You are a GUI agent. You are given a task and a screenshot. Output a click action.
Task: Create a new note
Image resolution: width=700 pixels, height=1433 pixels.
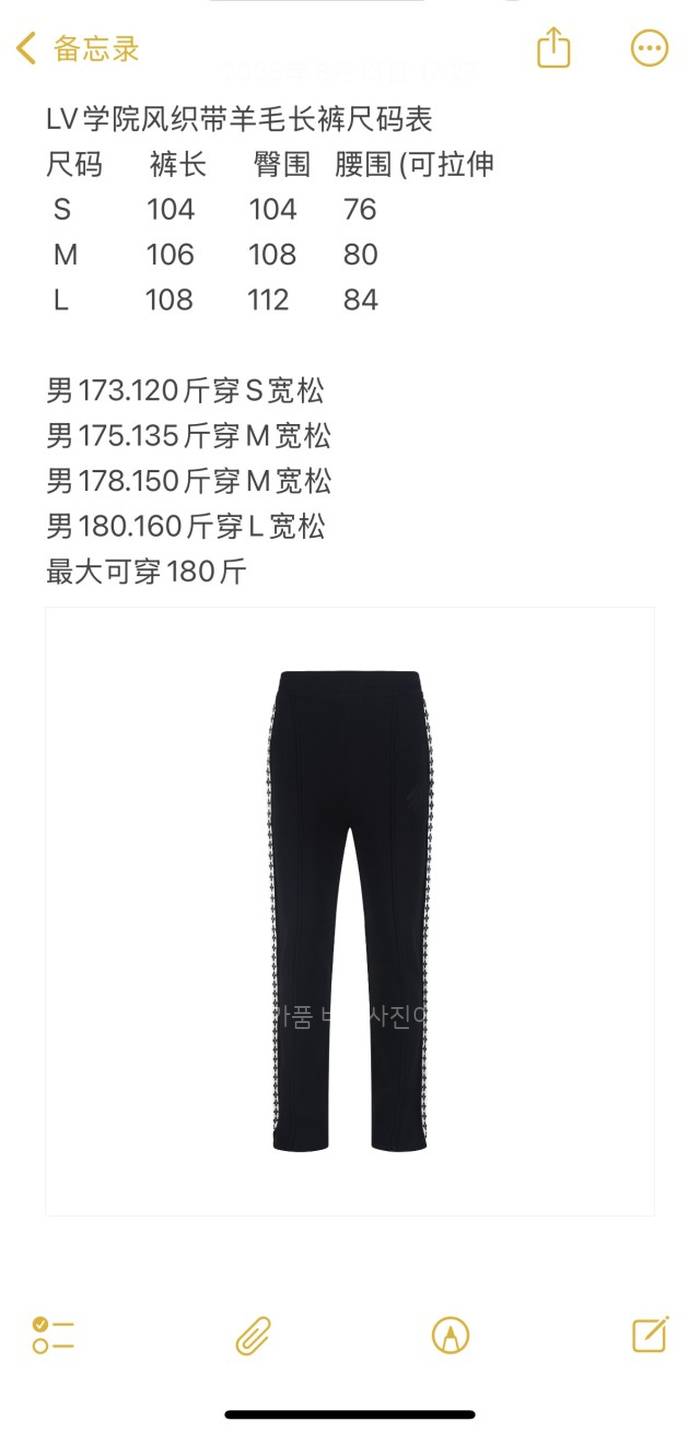click(650, 1335)
